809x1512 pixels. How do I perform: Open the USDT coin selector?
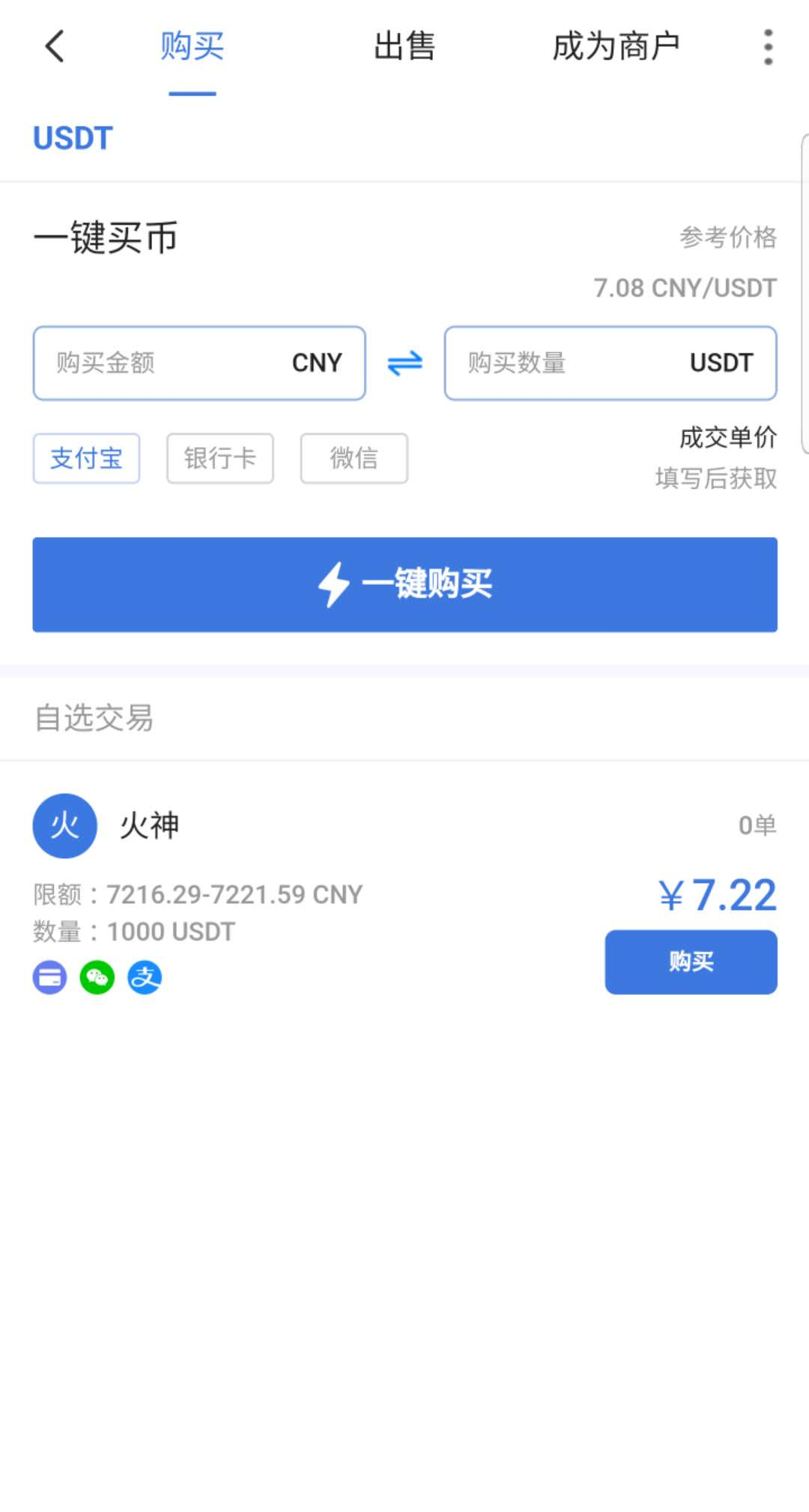click(x=73, y=138)
